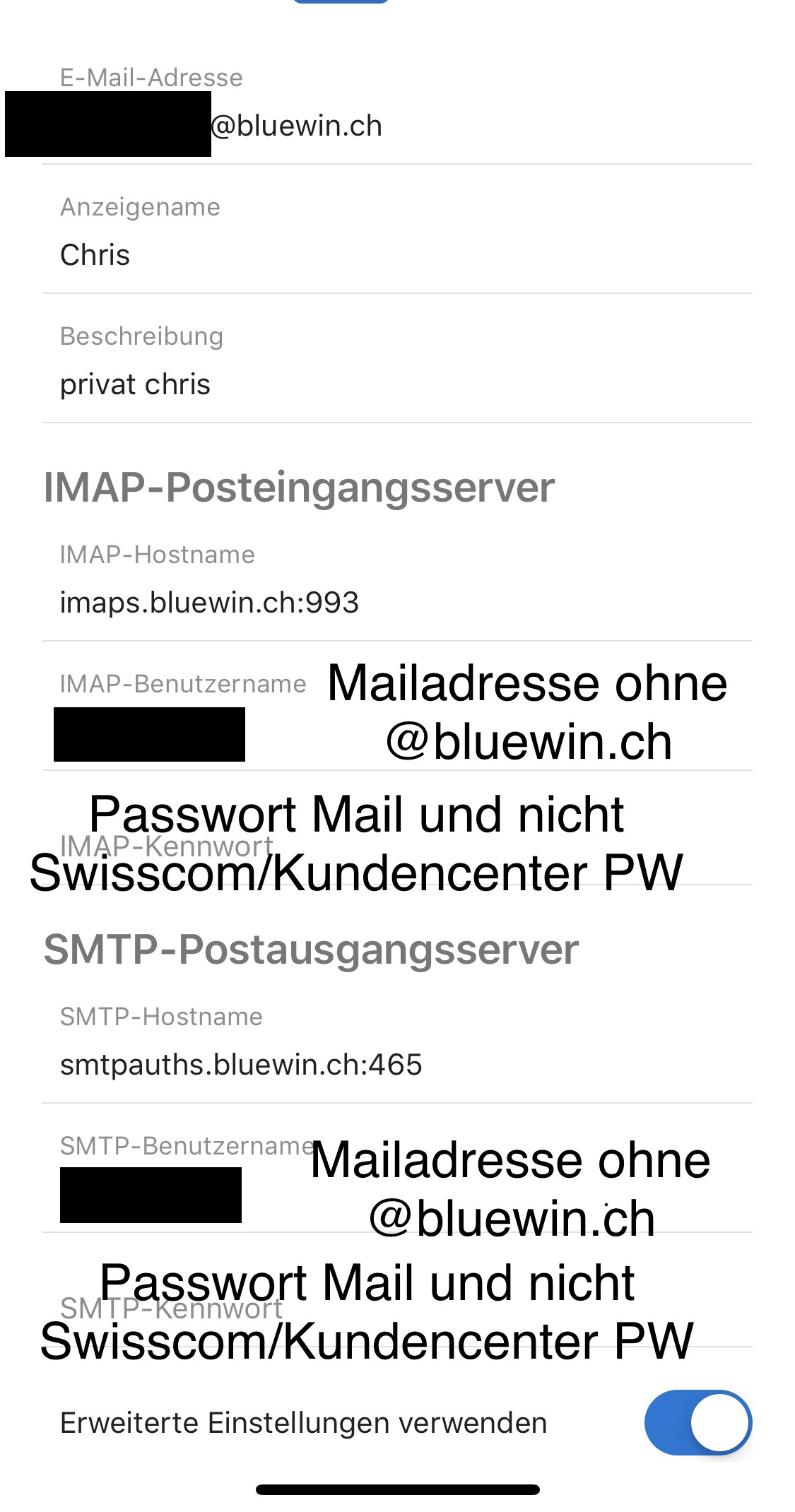Edit the SMTP-Hostname field
This screenshot has width=795, height=1512.
coord(396,1065)
